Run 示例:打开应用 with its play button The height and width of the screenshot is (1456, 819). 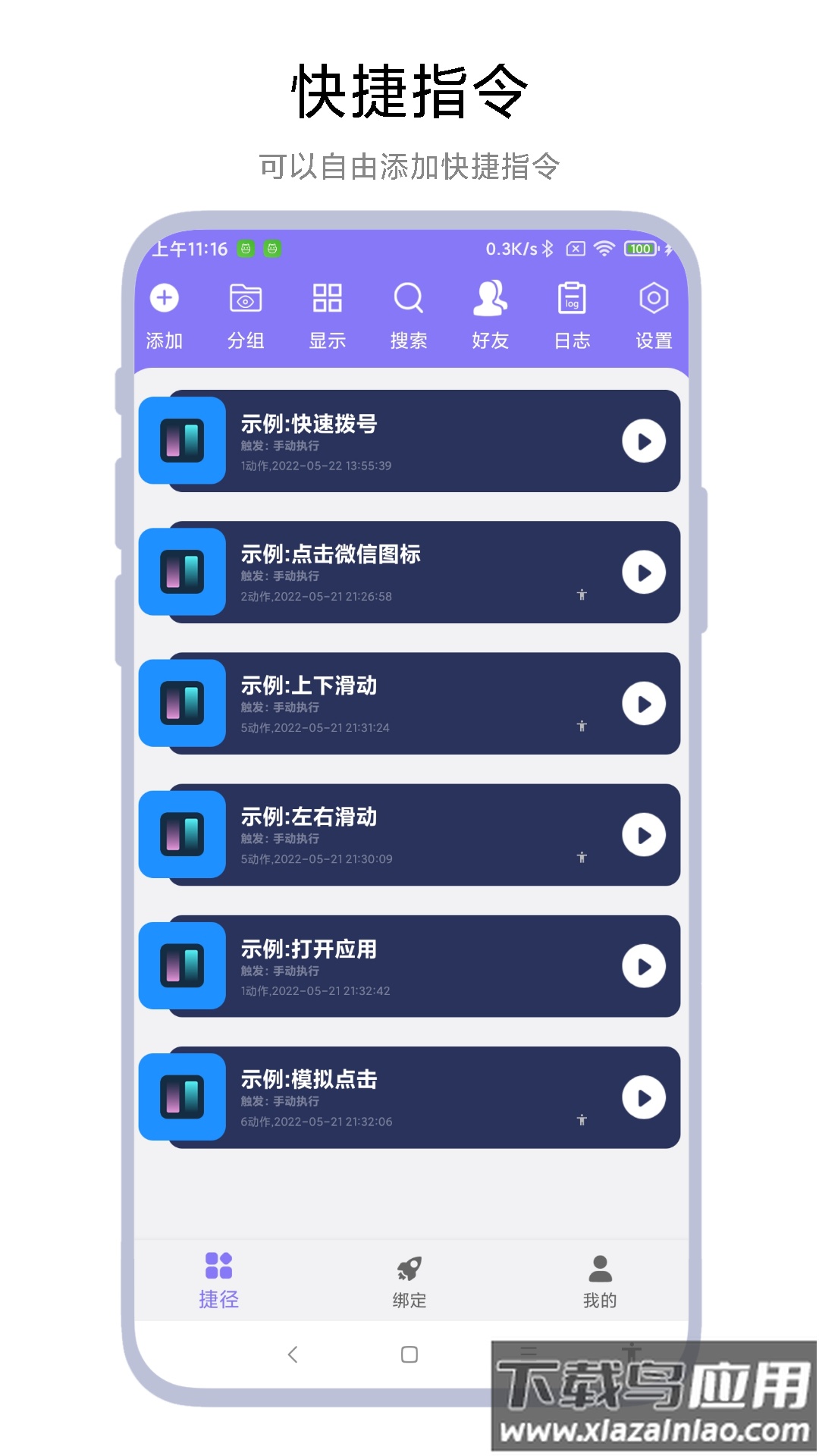[644, 966]
